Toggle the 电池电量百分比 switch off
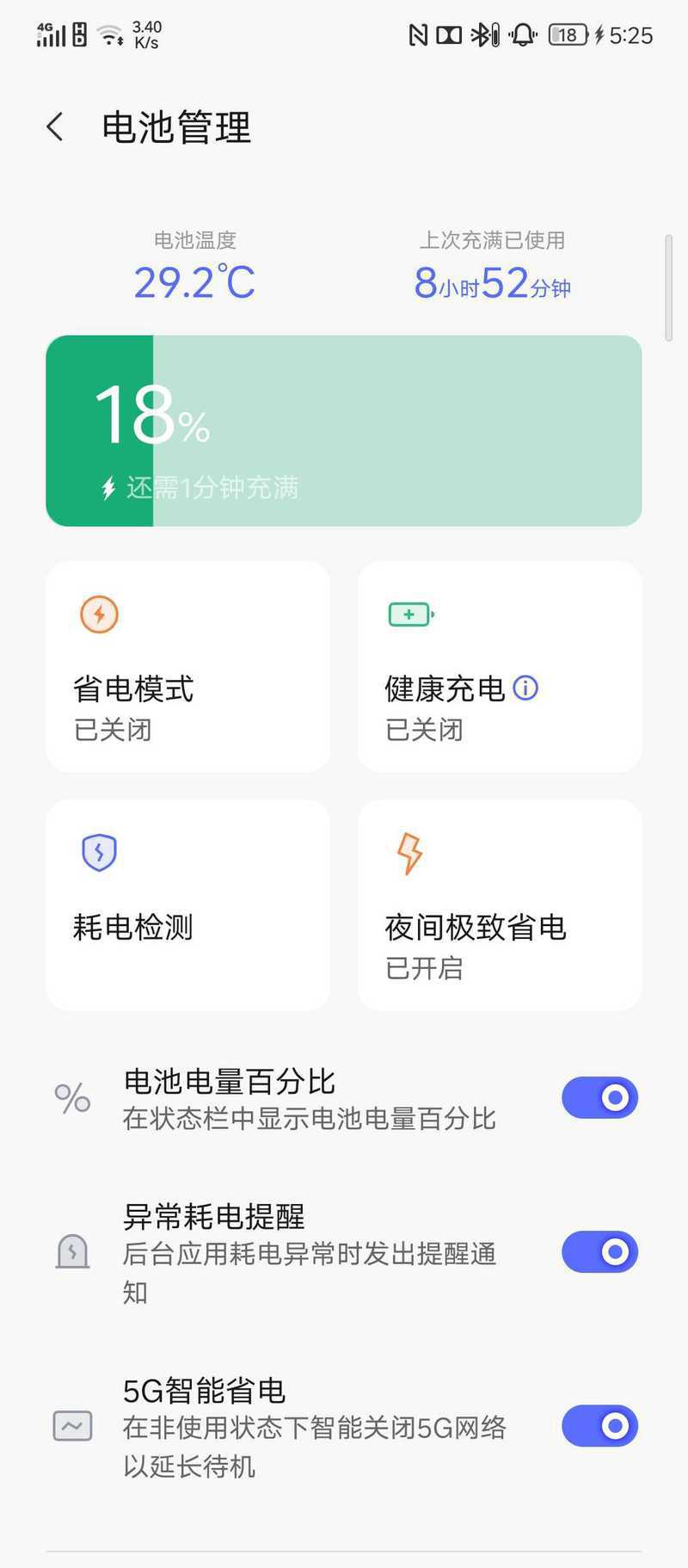 (599, 1098)
